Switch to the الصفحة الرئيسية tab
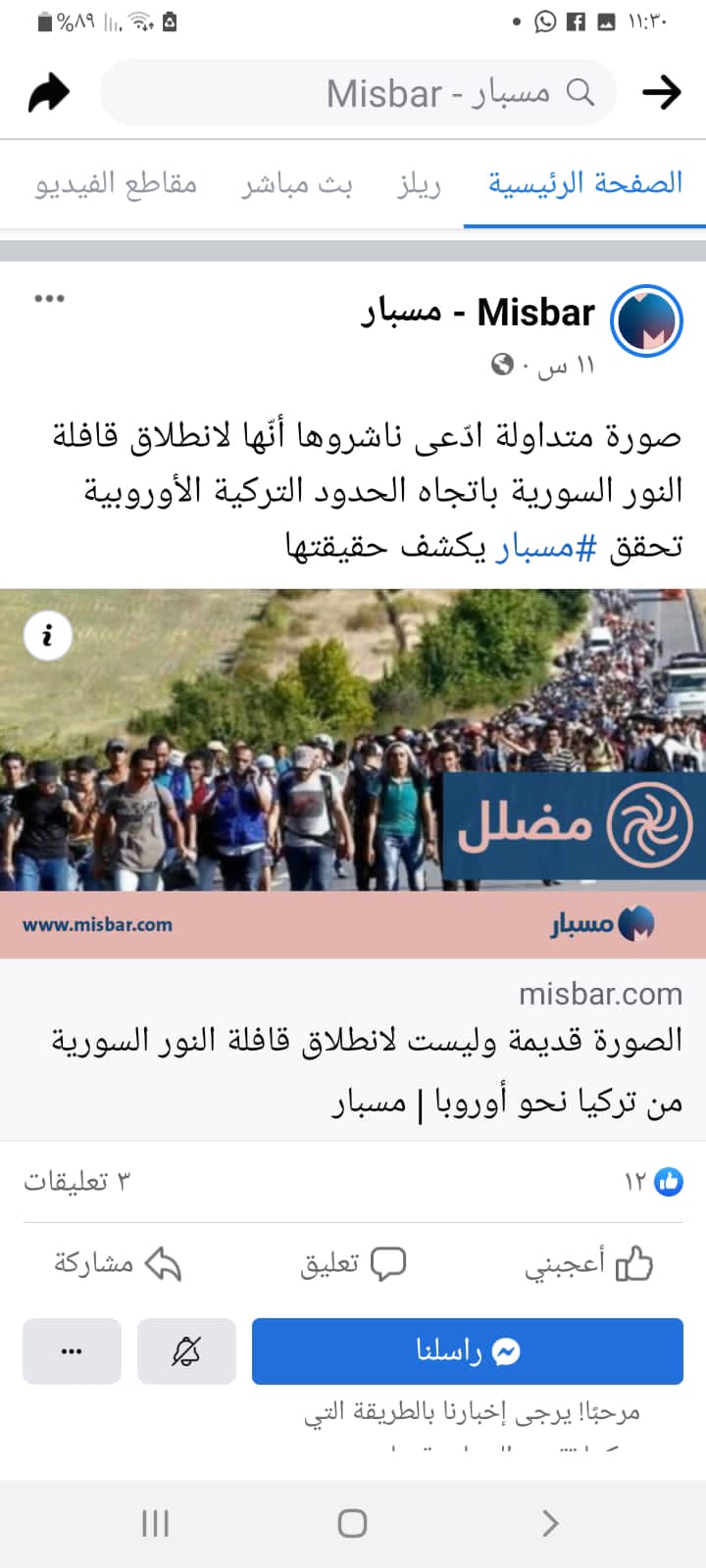 point(584,184)
